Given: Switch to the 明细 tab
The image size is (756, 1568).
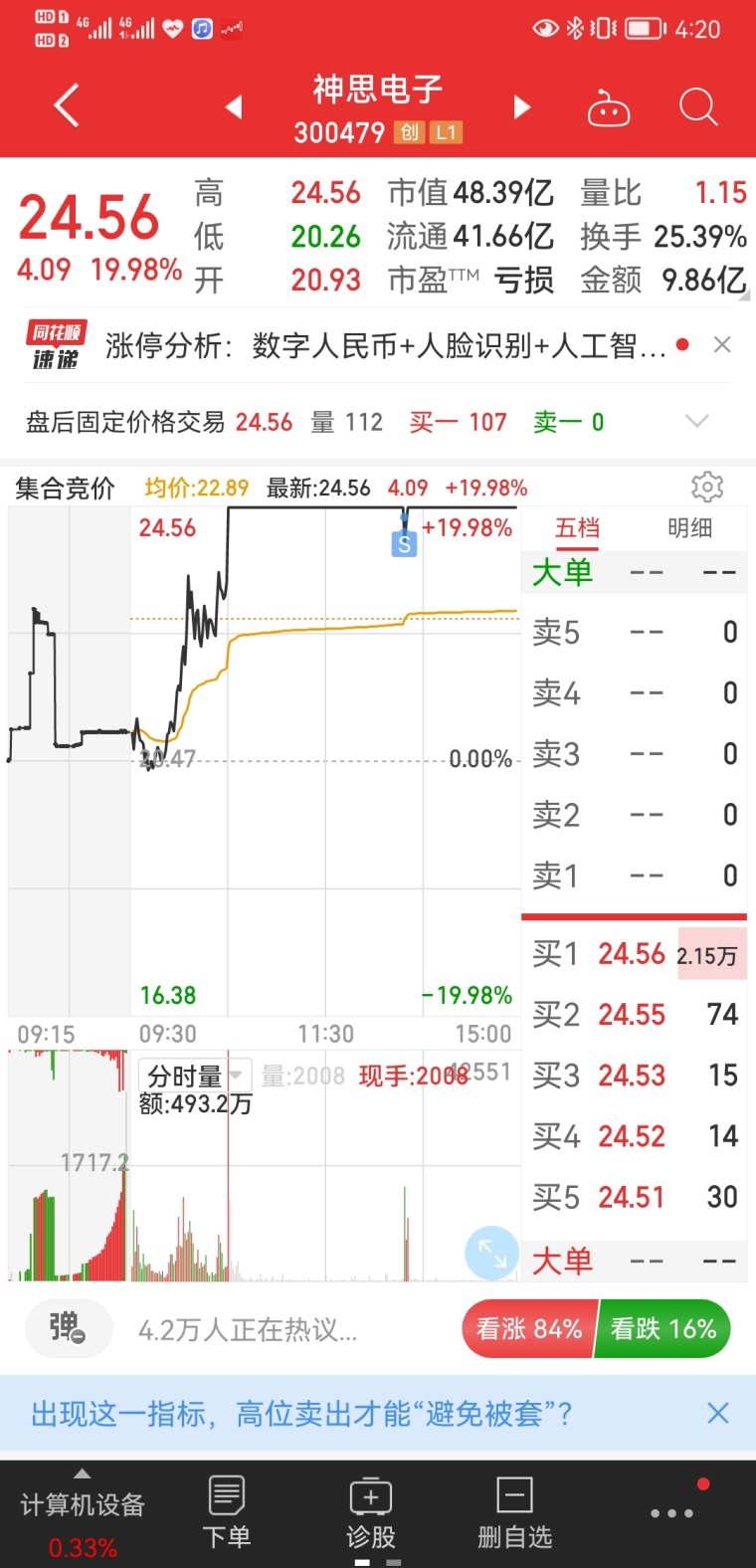Looking at the screenshot, I should pos(689,528).
